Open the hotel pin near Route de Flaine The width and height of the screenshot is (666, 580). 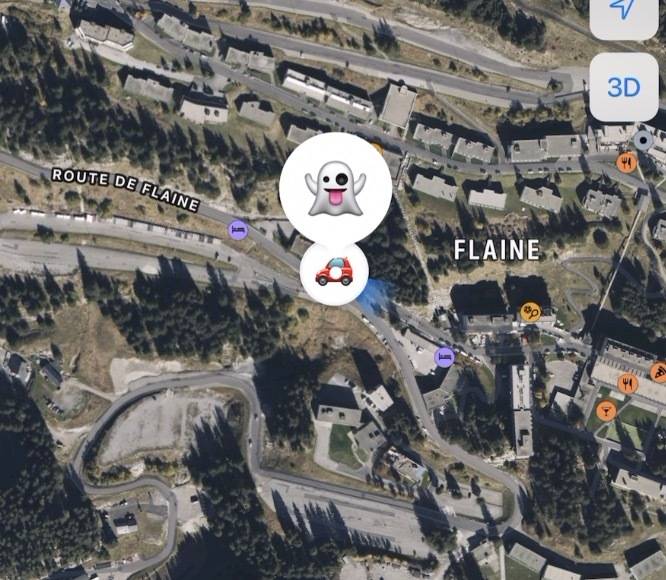coord(236,229)
